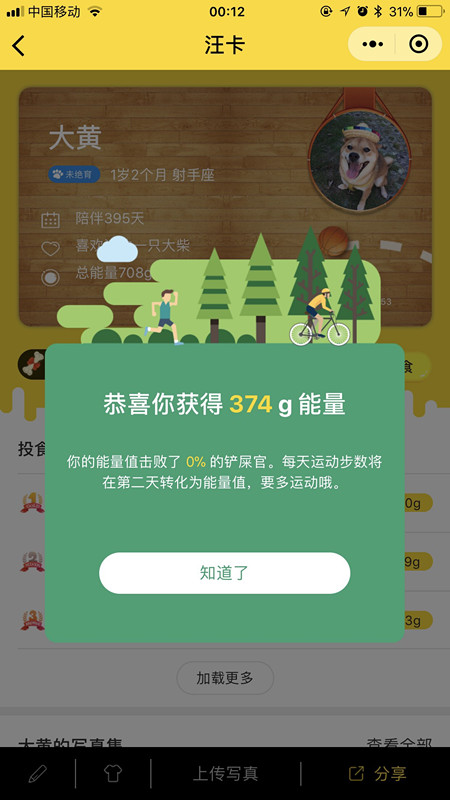The image size is (450, 800).
Task: Open the mini program three-dots menu
Action: click(372, 45)
